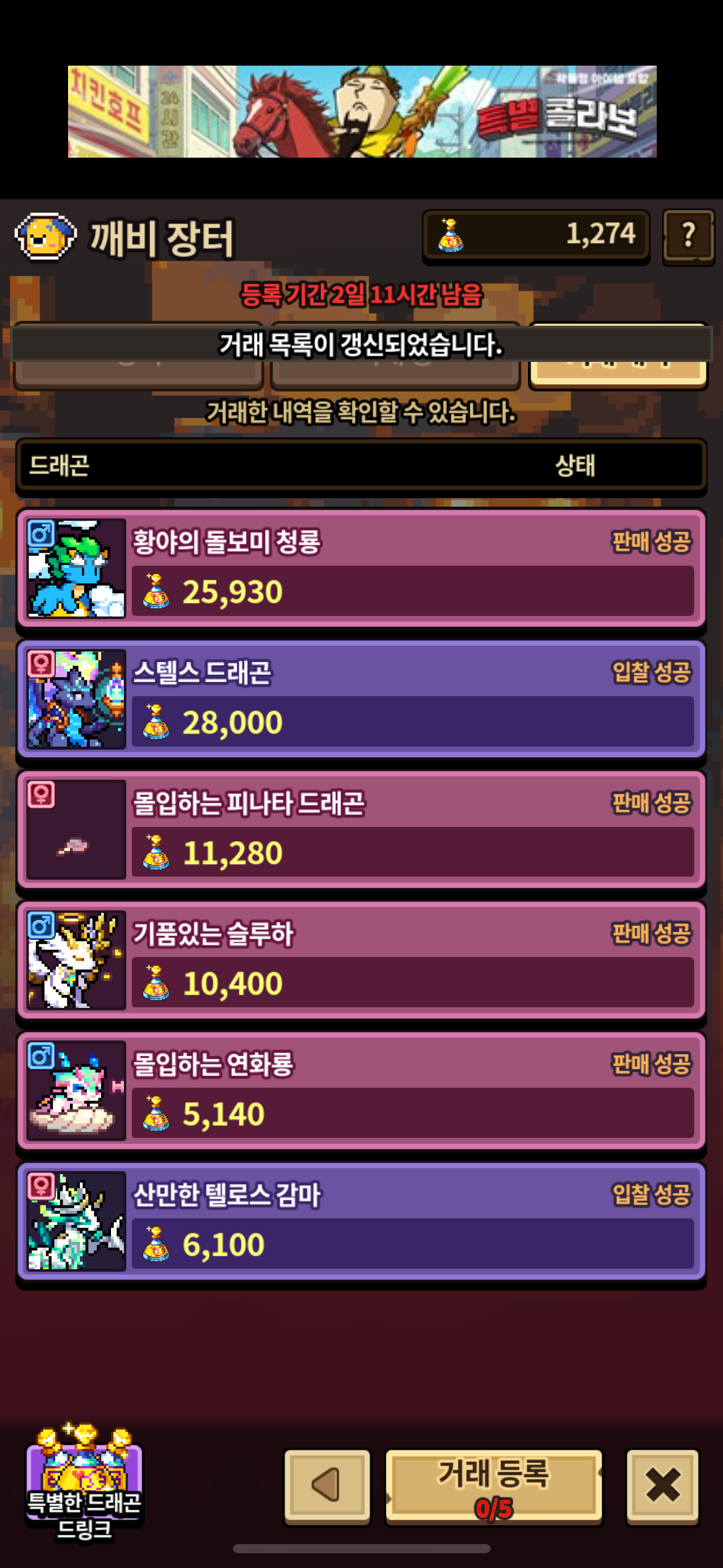Close the 깨비 장터 screen
The height and width of the screenshot is (1568, 723).
click(662, 1485)
